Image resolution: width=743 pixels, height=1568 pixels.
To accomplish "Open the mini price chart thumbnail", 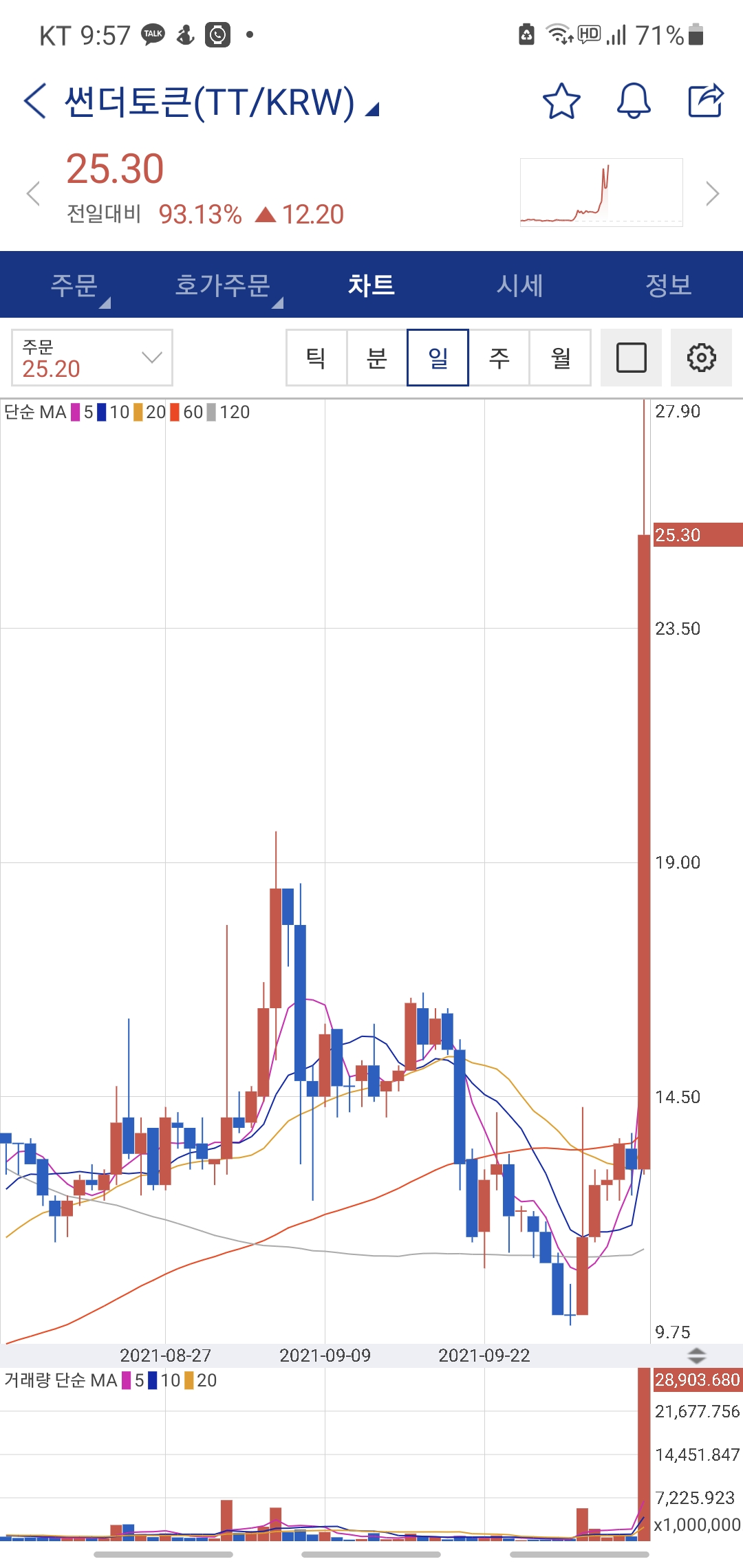I will coord(601,193).
